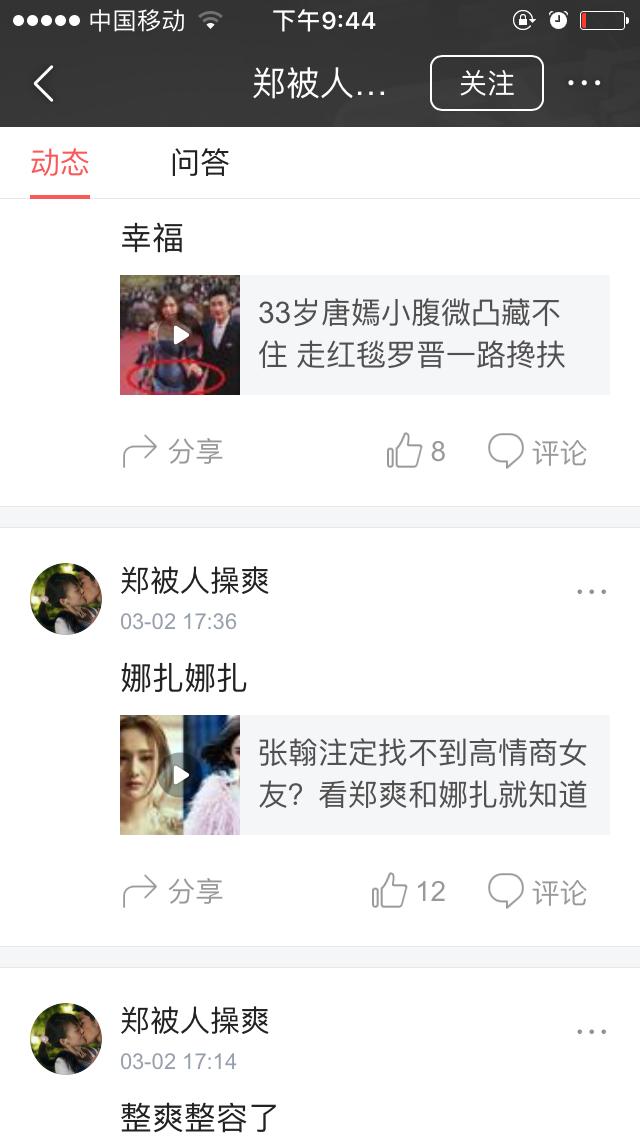Open the 33岁唐嫣 video article card
The height and width of the screenshot is (1136, 640).
[365, 335]
